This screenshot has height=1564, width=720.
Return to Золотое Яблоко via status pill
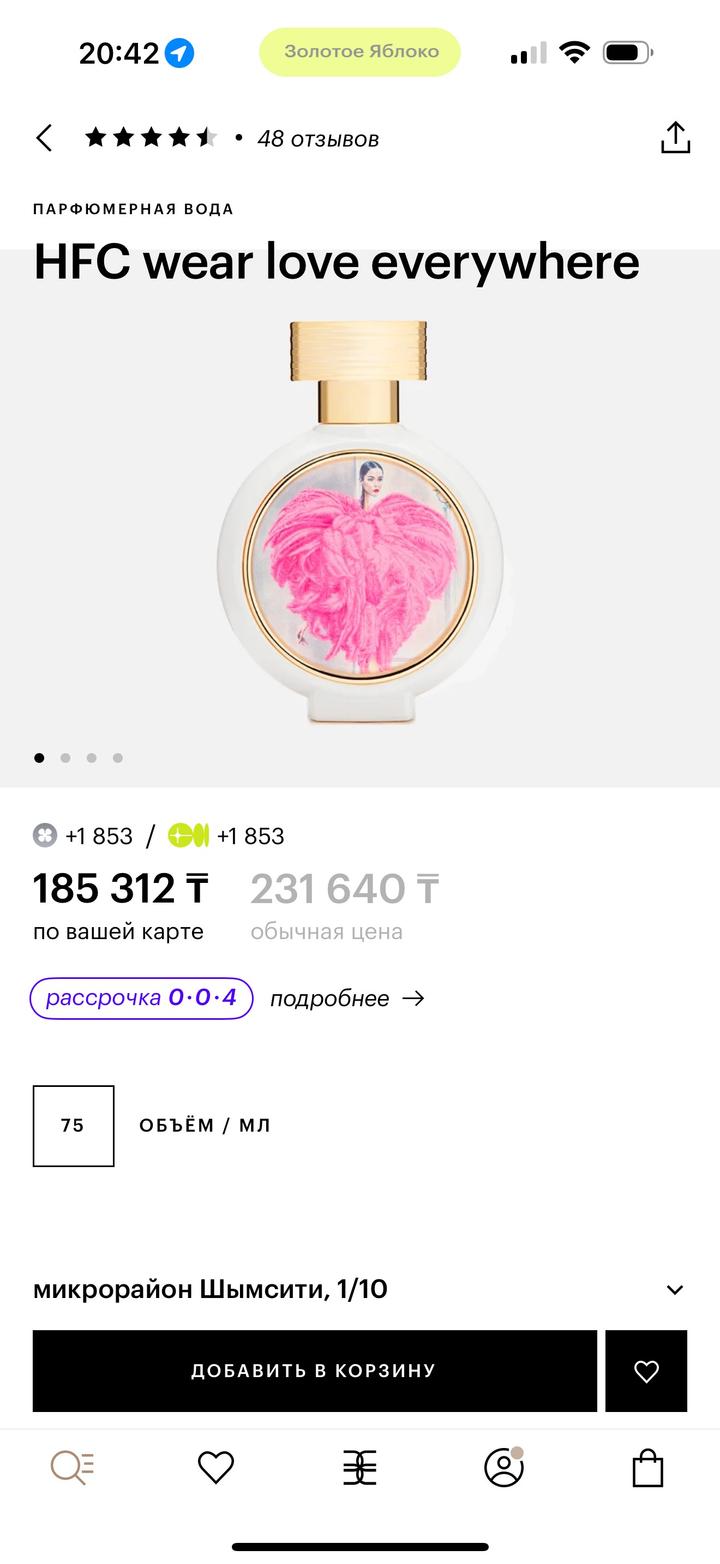coord(360,52)
